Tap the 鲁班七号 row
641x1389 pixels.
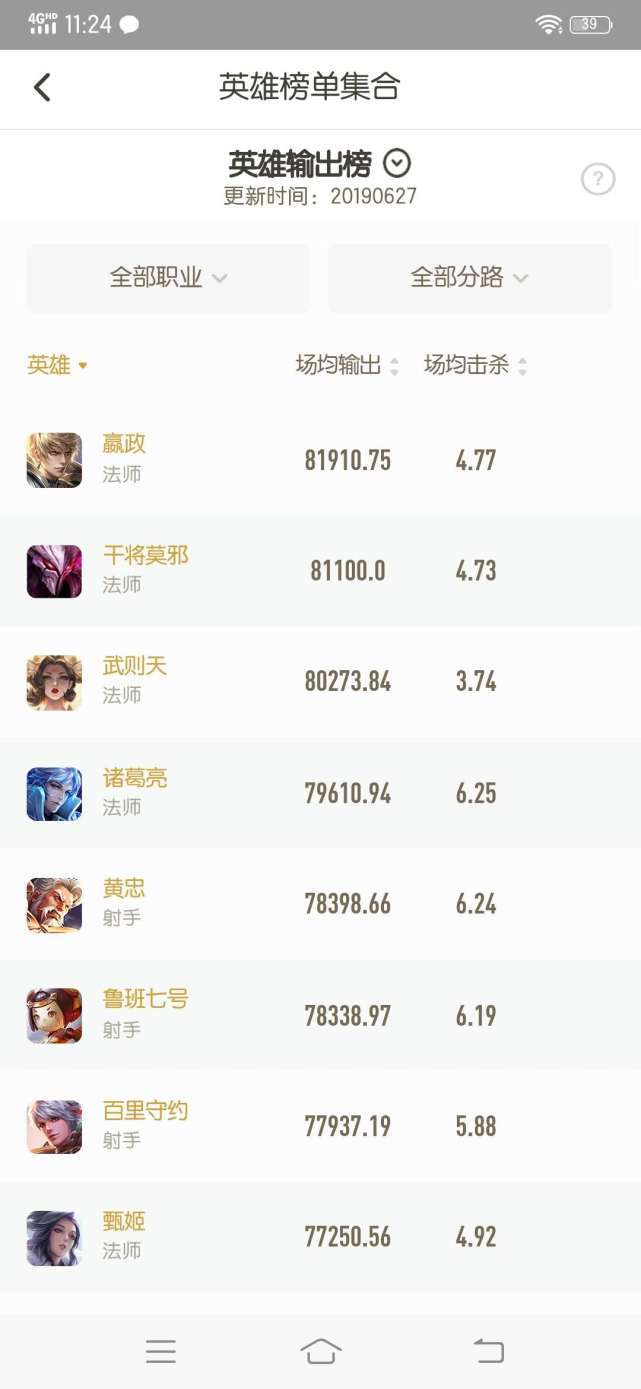(320, 1015)
